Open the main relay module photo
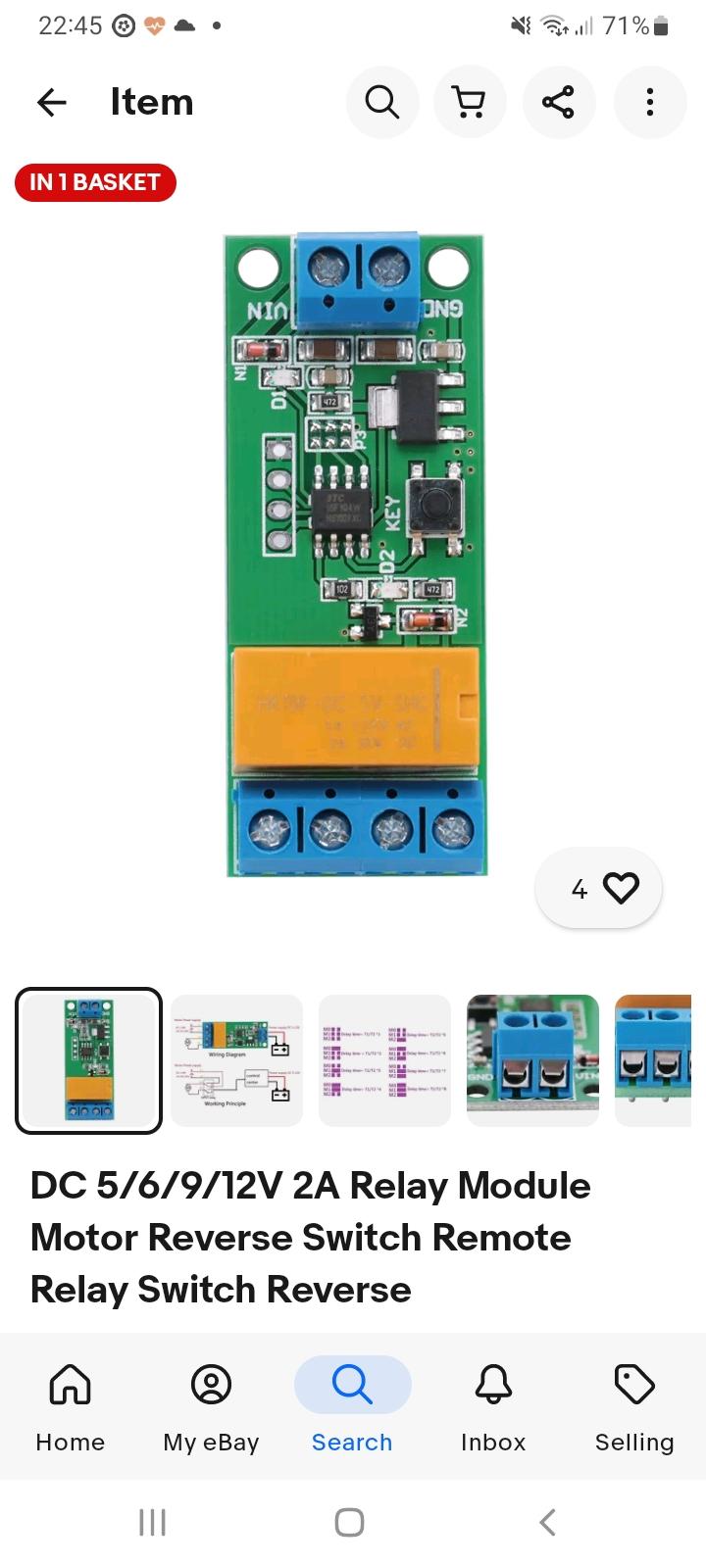Viewport: 706px width, 1568px height. click(355, 555)
